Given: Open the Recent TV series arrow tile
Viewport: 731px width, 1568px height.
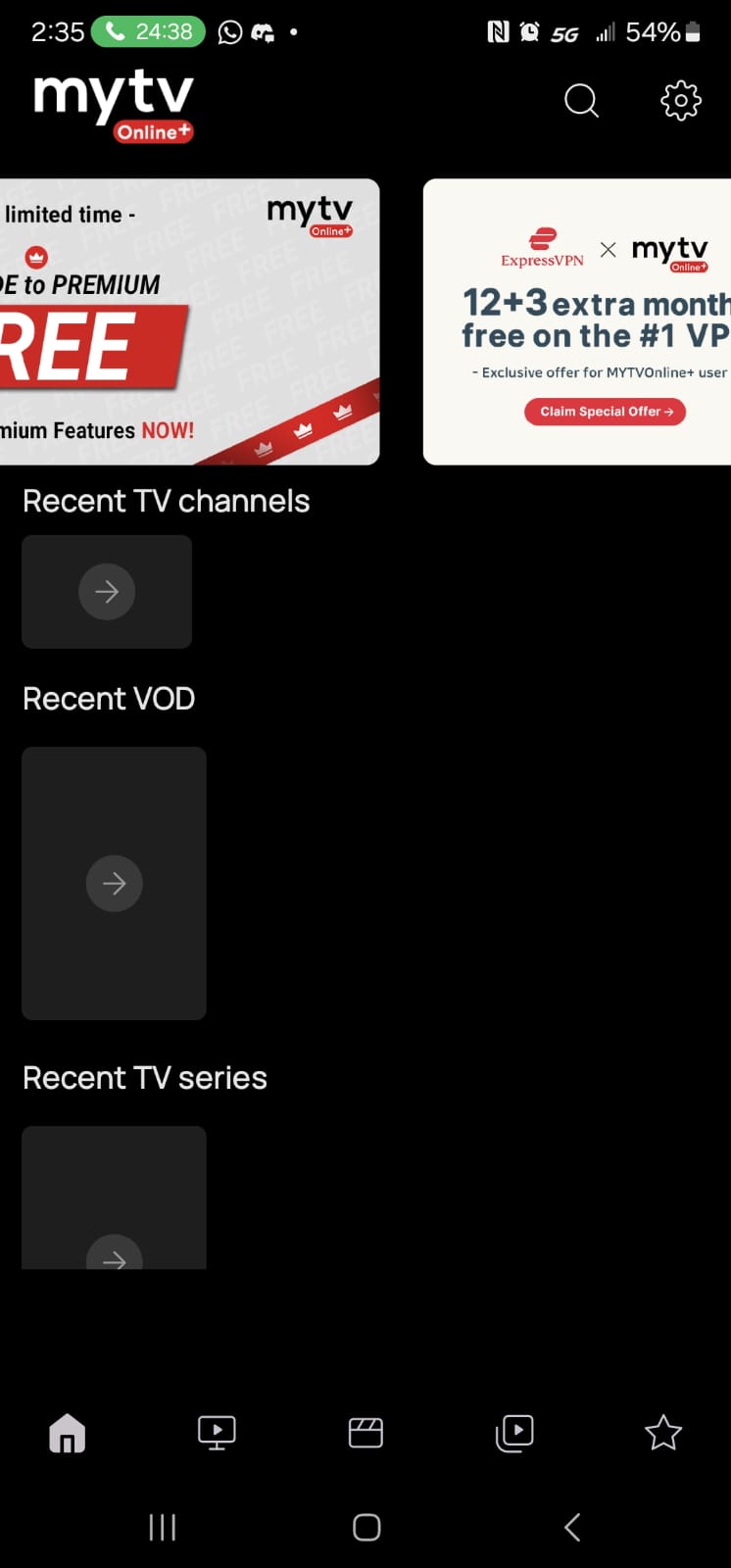Looking at the screenshot, I should pyautogui.click(x=114, y=1198).
